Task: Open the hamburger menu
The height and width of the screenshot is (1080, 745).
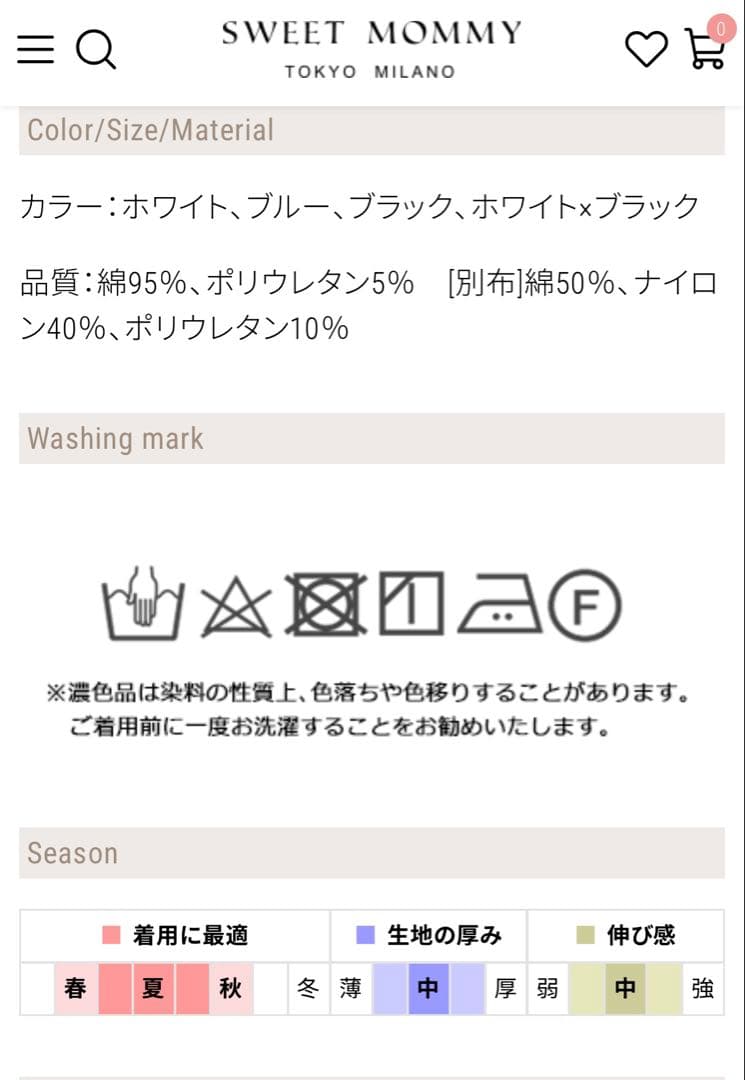Action: tap(36, 50)
